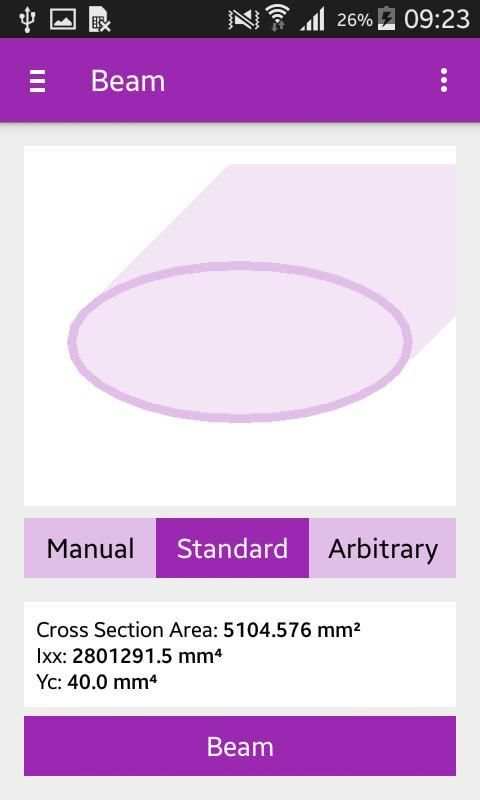Tap the purple Beam button at the bottom
The image size is (480, 800).
pyautogui.click(x=240, y=746)
